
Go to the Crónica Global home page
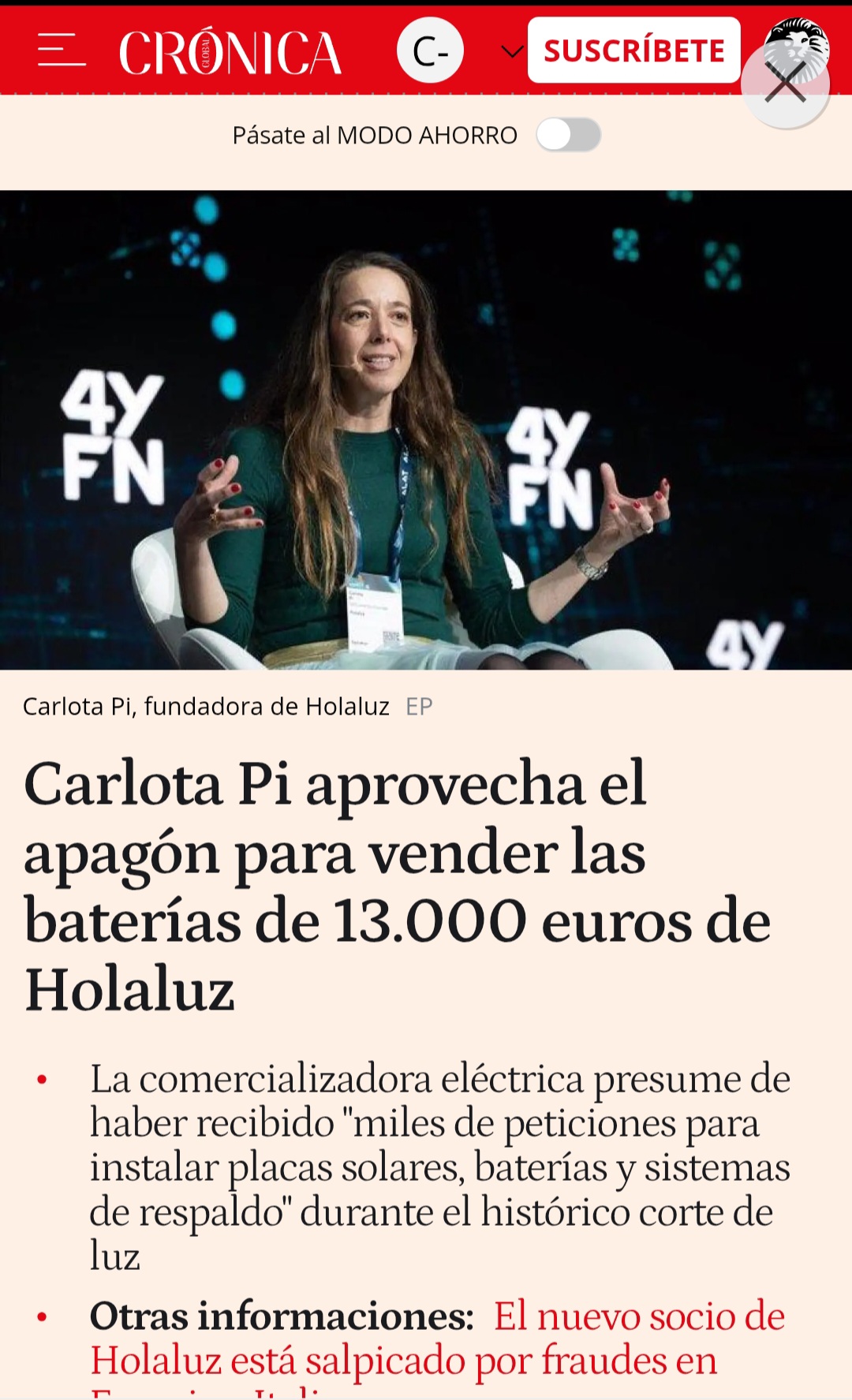230,52
